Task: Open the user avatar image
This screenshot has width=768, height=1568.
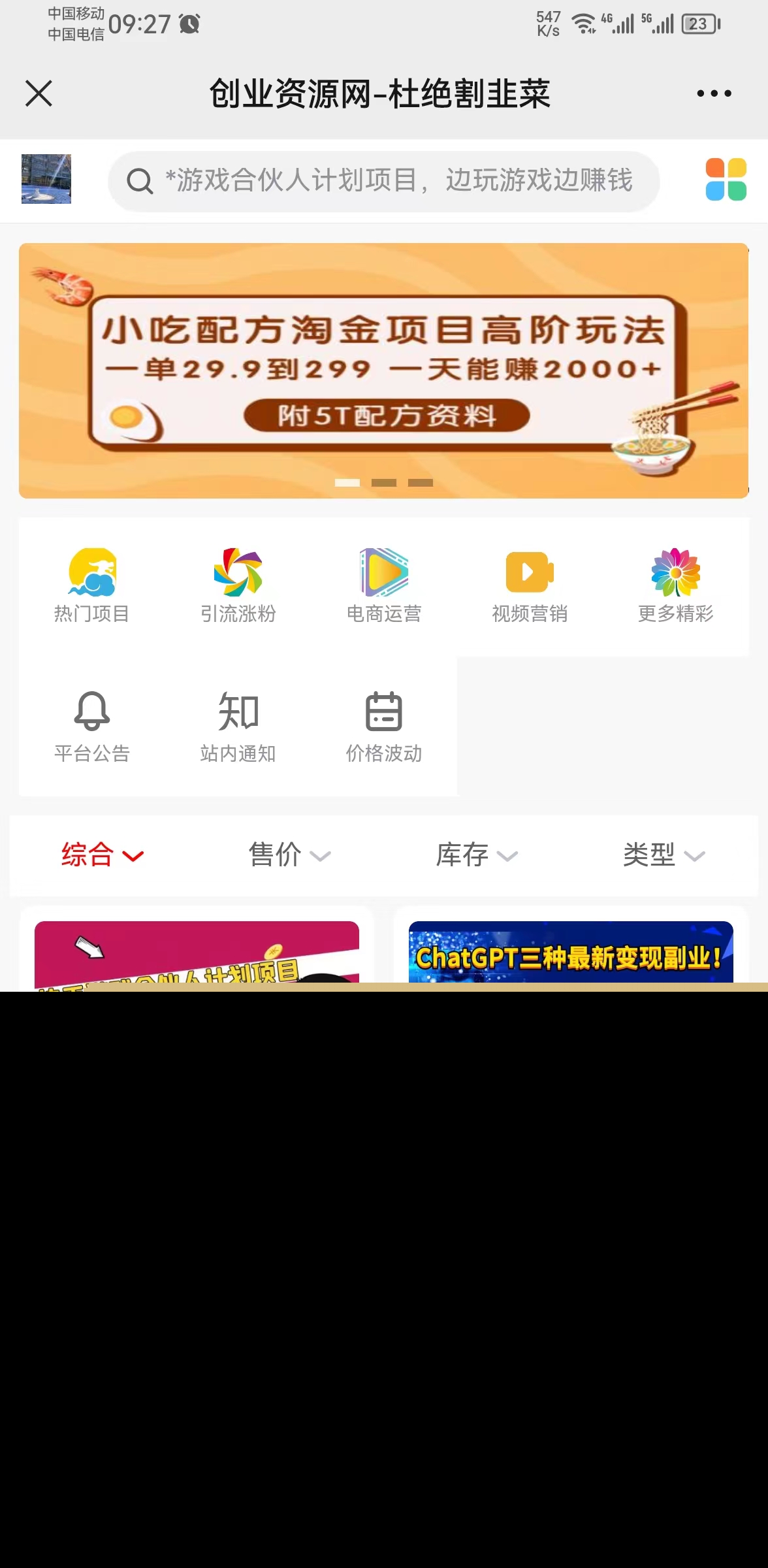Action: tap(46, 179)
